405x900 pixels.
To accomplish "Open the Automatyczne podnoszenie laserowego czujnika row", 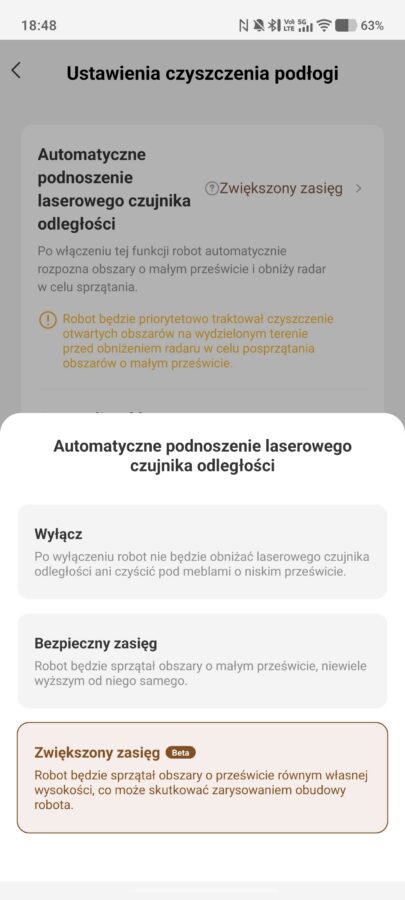I will tap(202, 189).
